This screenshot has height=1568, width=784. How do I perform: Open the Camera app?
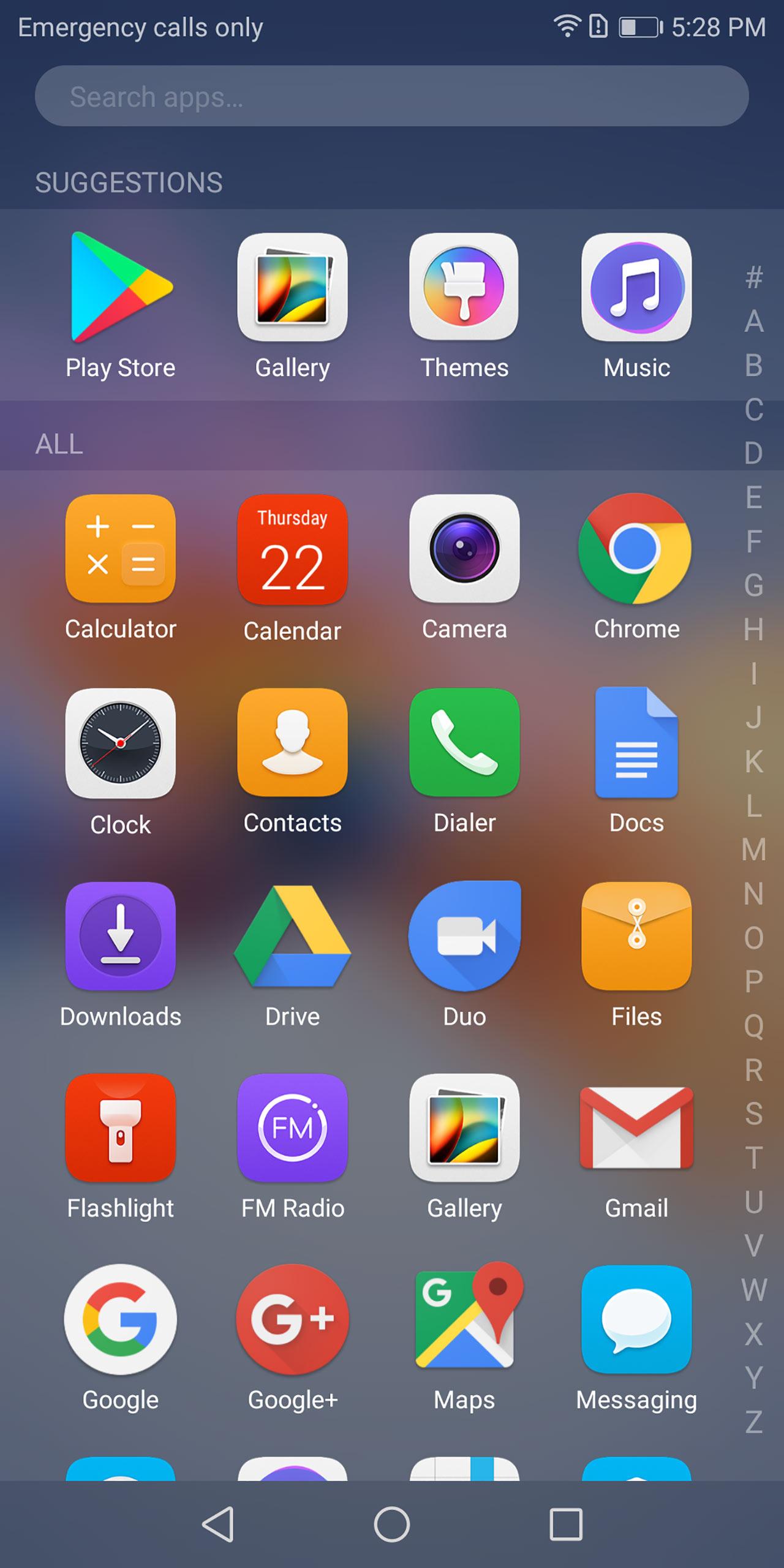464,549
